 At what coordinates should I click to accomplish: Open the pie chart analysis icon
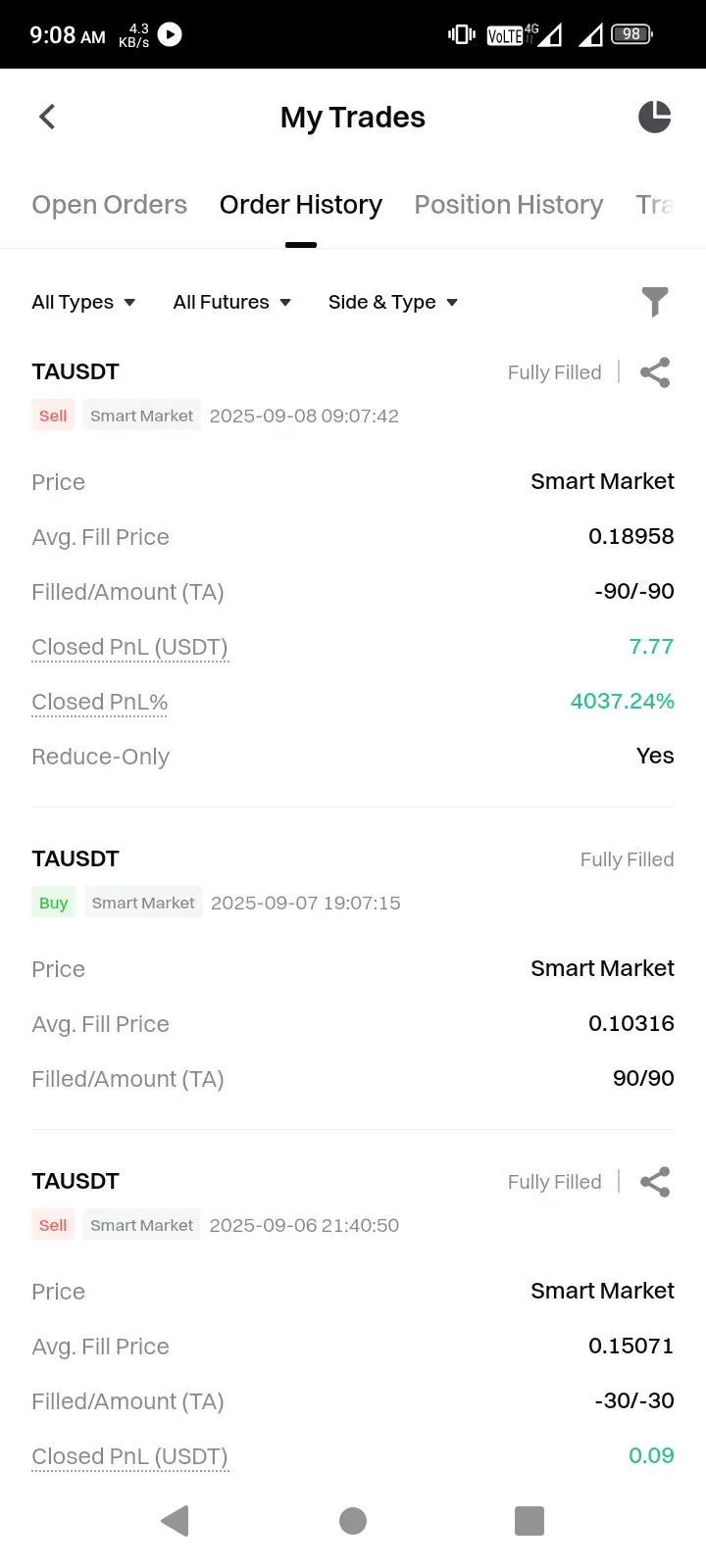point(654,118)
